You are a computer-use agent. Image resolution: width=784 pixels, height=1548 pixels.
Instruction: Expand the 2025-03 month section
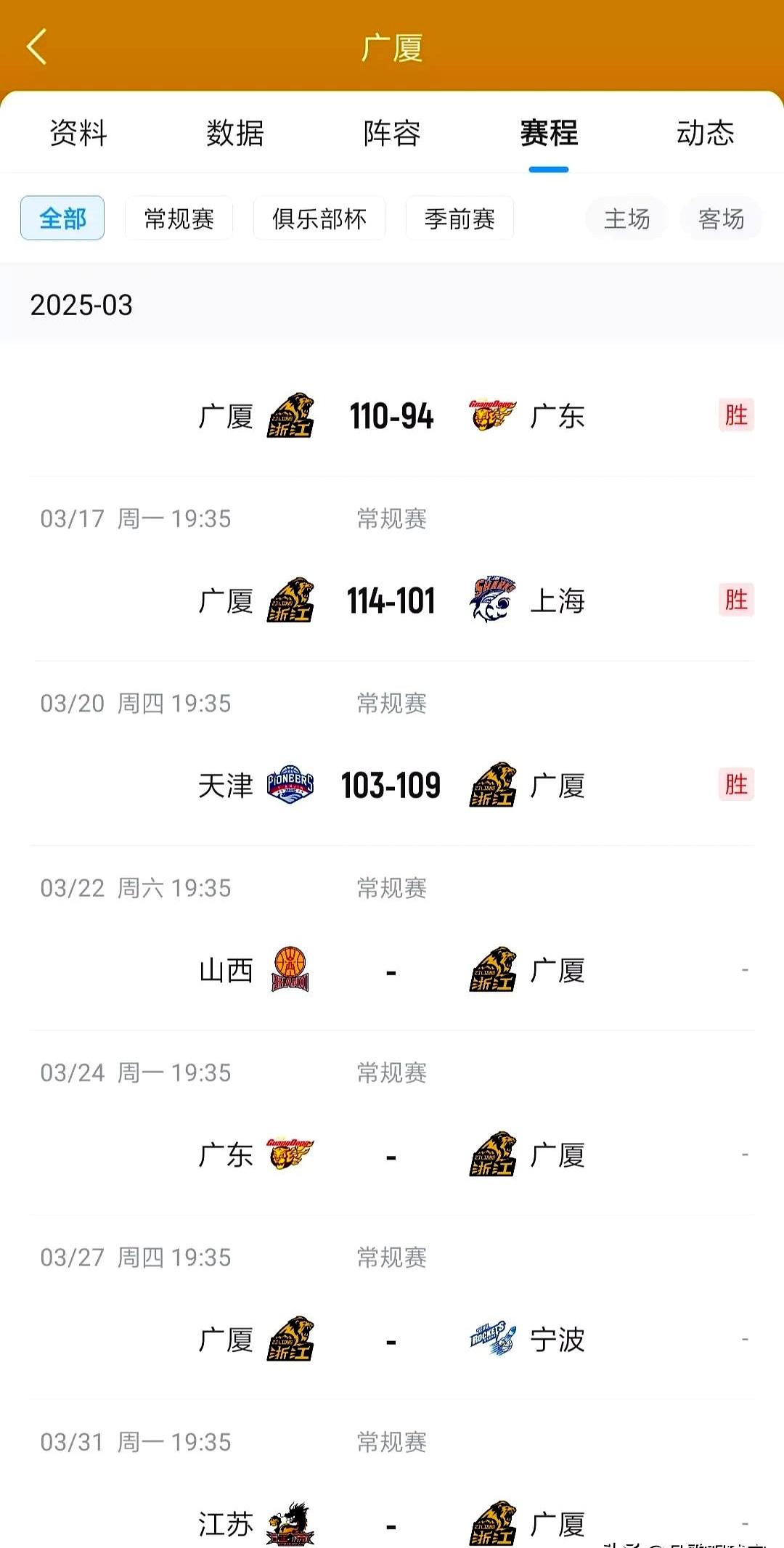point(82,306)
